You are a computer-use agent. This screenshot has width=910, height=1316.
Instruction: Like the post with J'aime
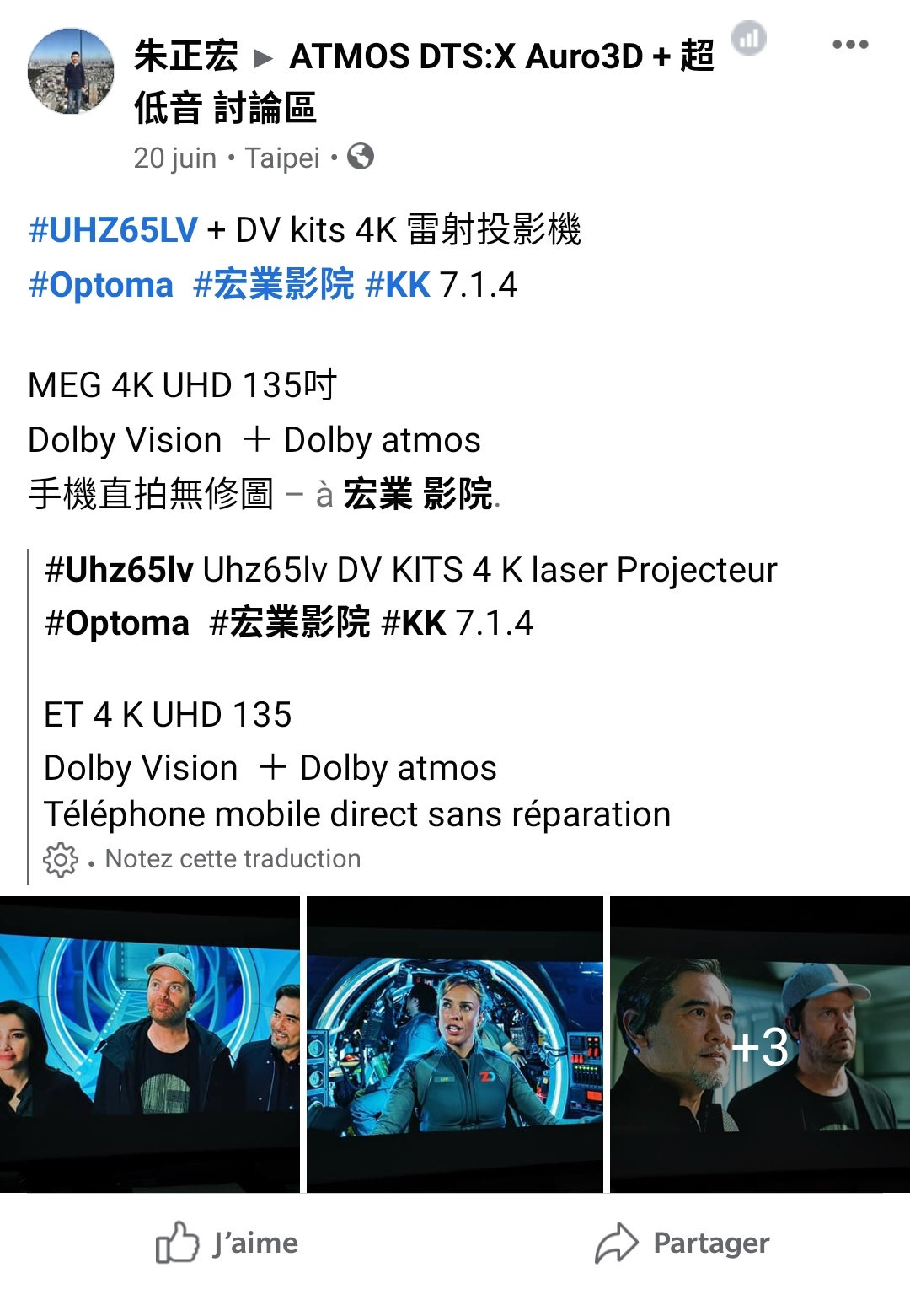coord(227,1243)
